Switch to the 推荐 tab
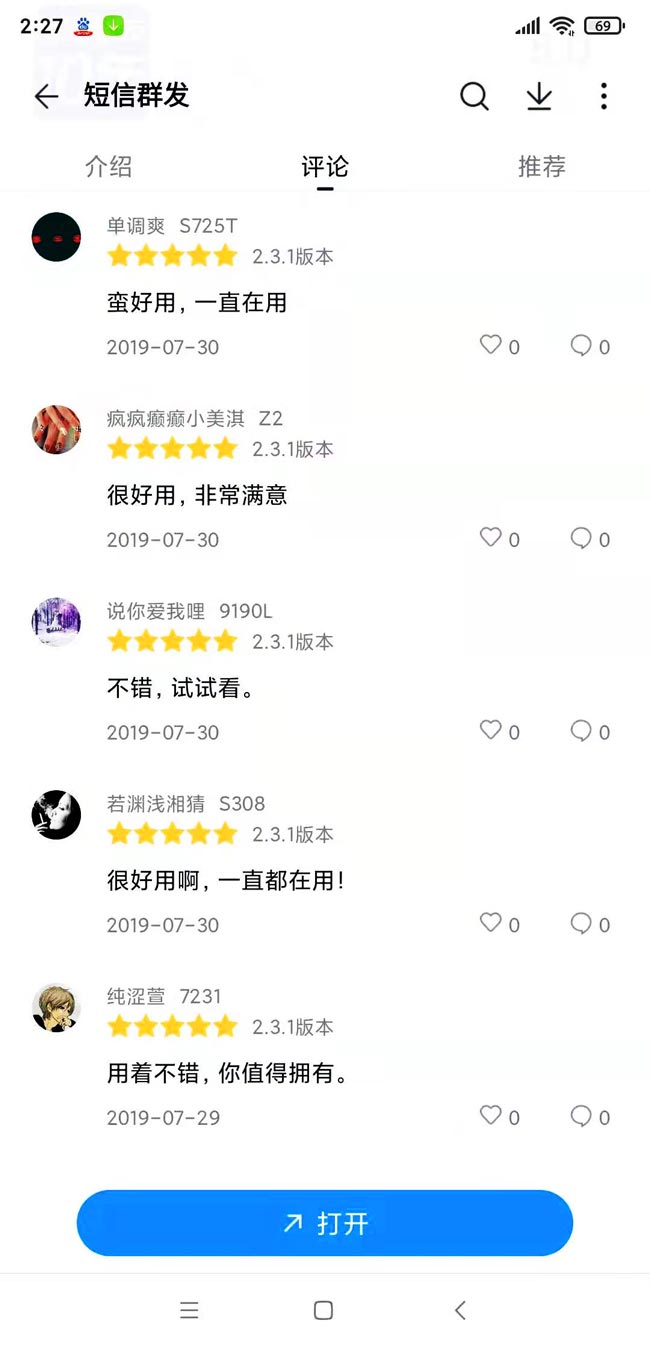The image size is (650, 1351). [542, 167]
